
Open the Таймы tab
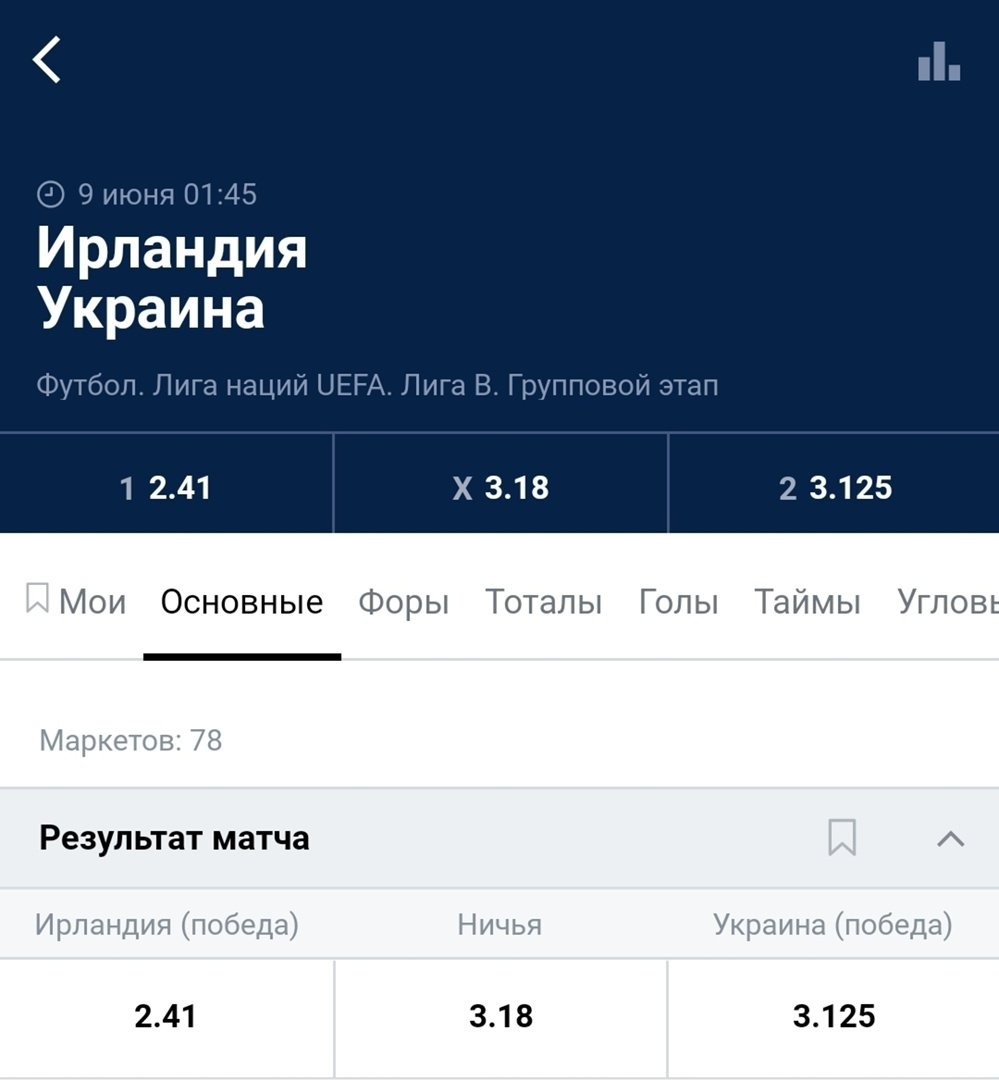point(807,602)
